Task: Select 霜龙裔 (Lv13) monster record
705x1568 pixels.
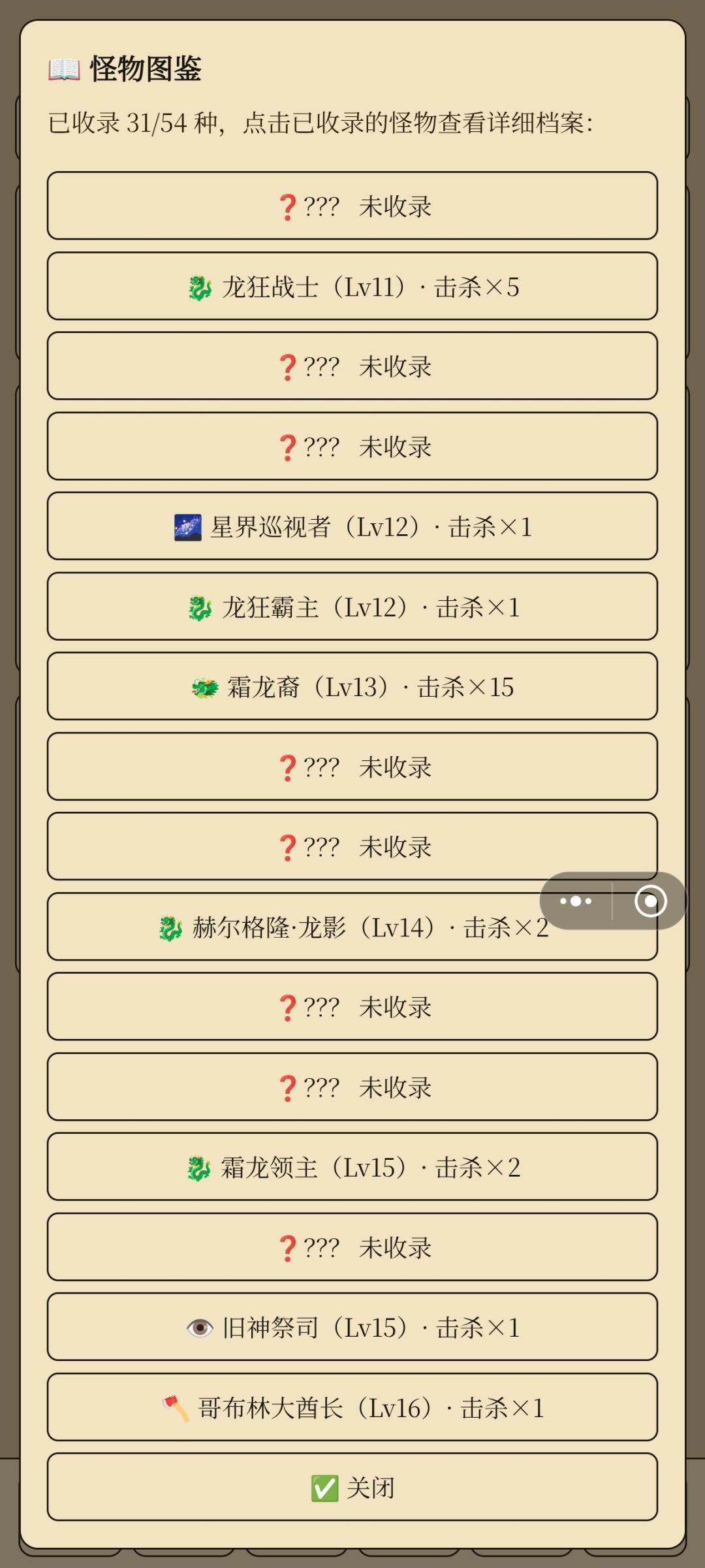Action: pos(352,686)
